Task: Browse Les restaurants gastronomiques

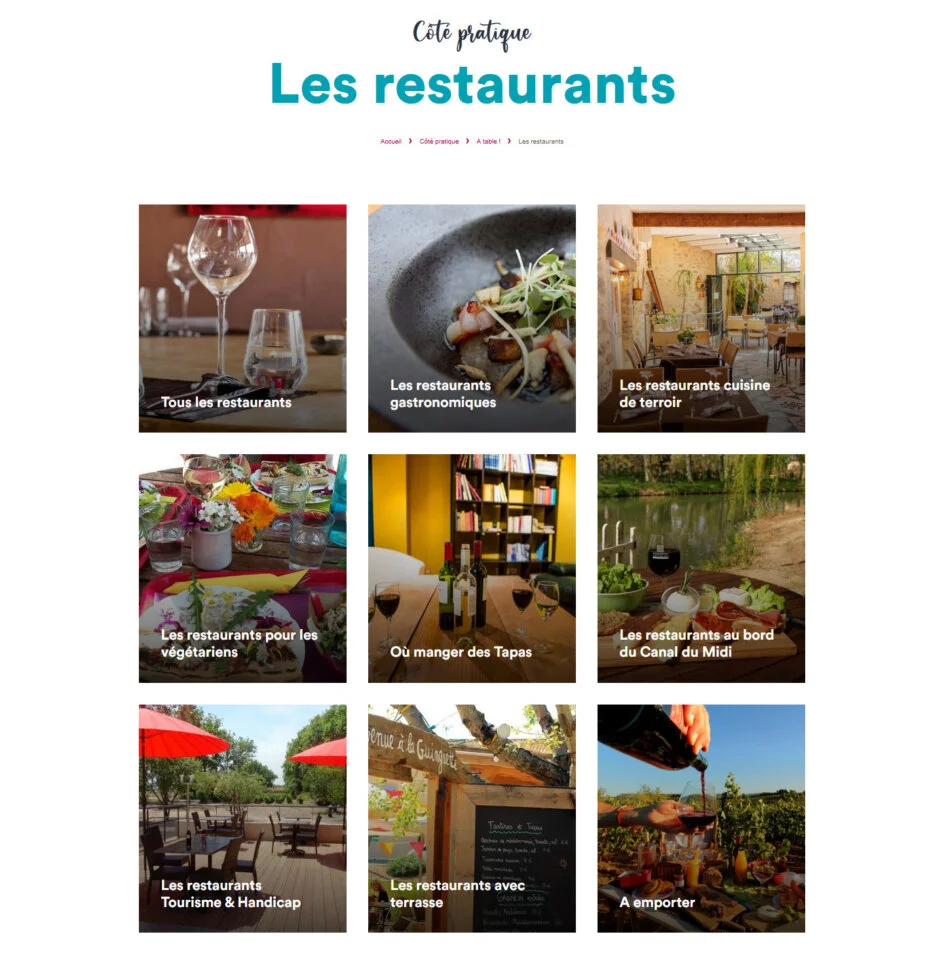Action: (x=471, y=318)
